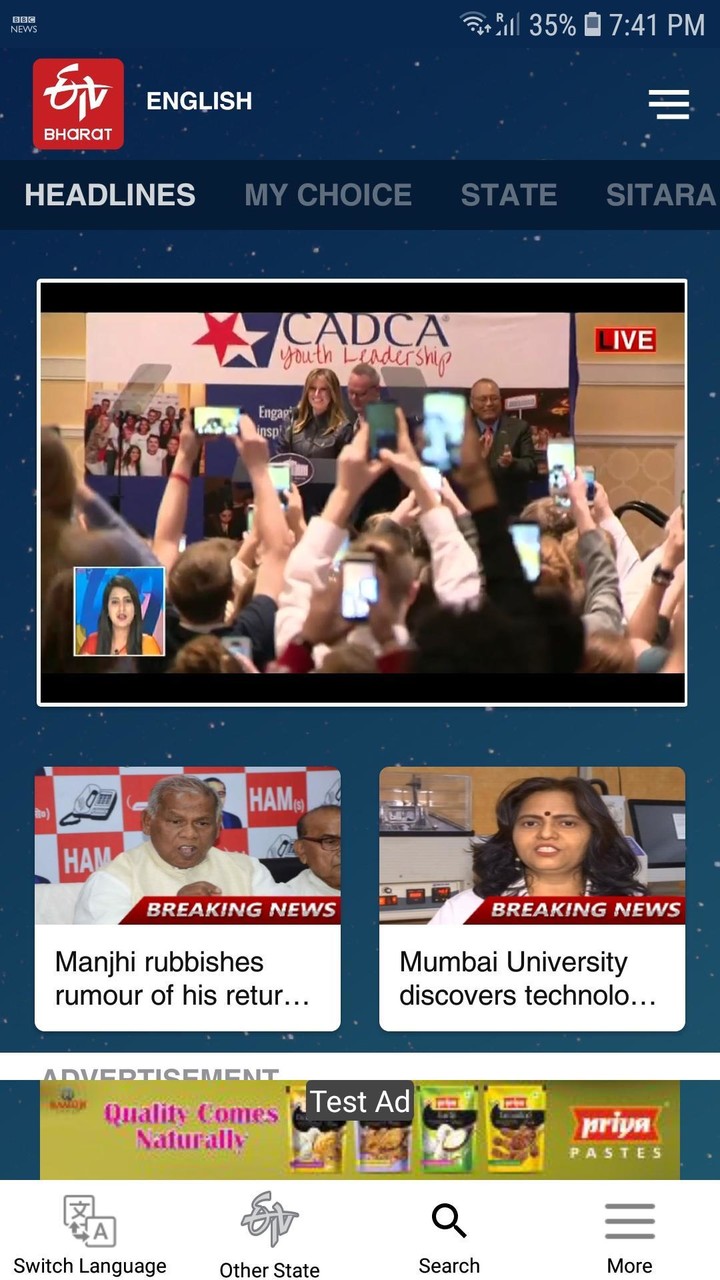Viewport: 720px width, 1280px height.
Task: Open the hamburger navigation drawer
Action: (x=669, y=104)
